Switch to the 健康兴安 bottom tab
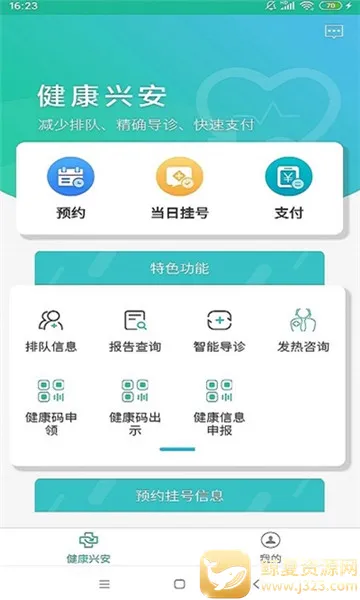This screenshot has height=600, width=360. pyautogui.click(x=88, y=548)
